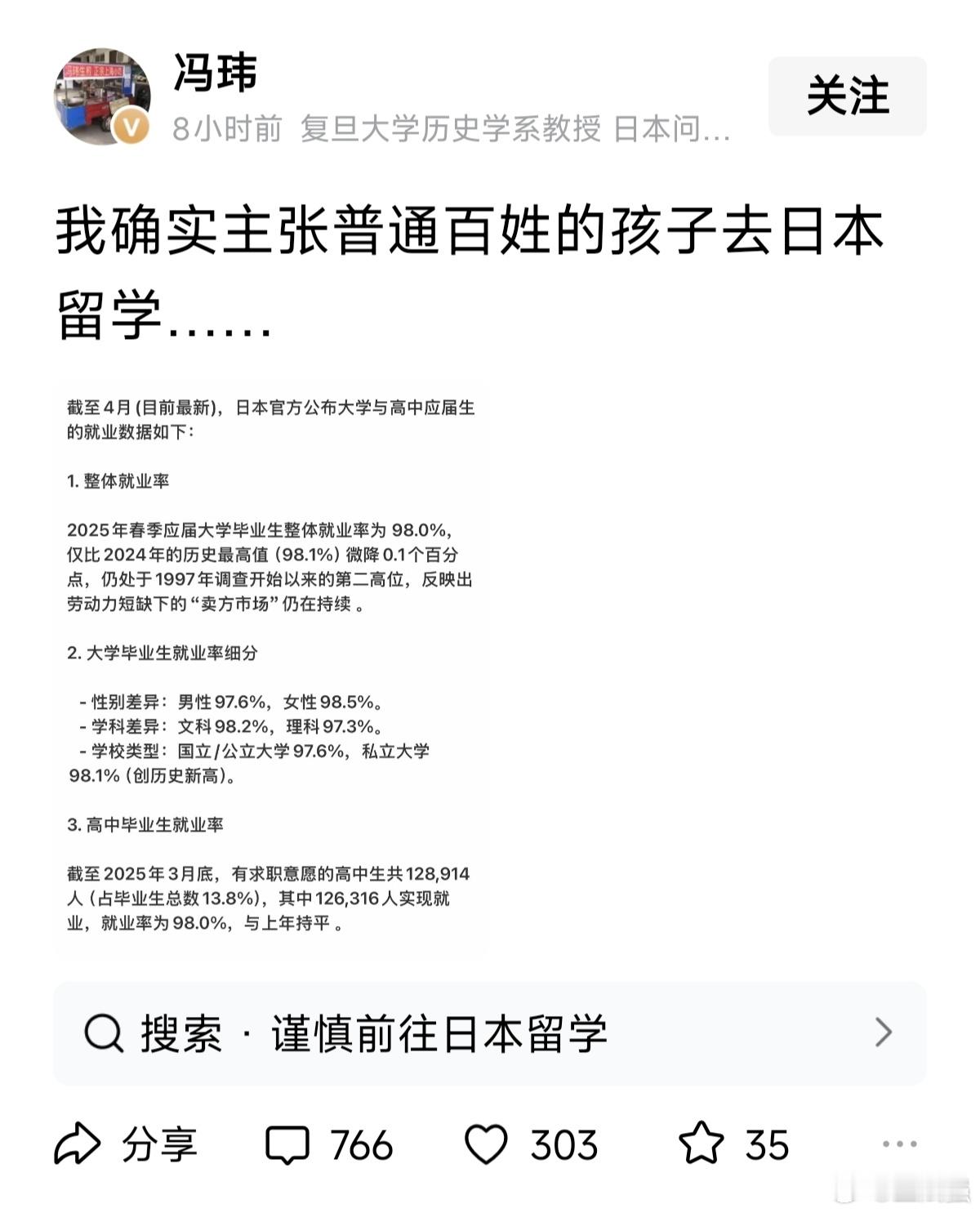Click the orange verified V badge
Viewport: 980px width, 1213px height.
click(x=129, y=127)
